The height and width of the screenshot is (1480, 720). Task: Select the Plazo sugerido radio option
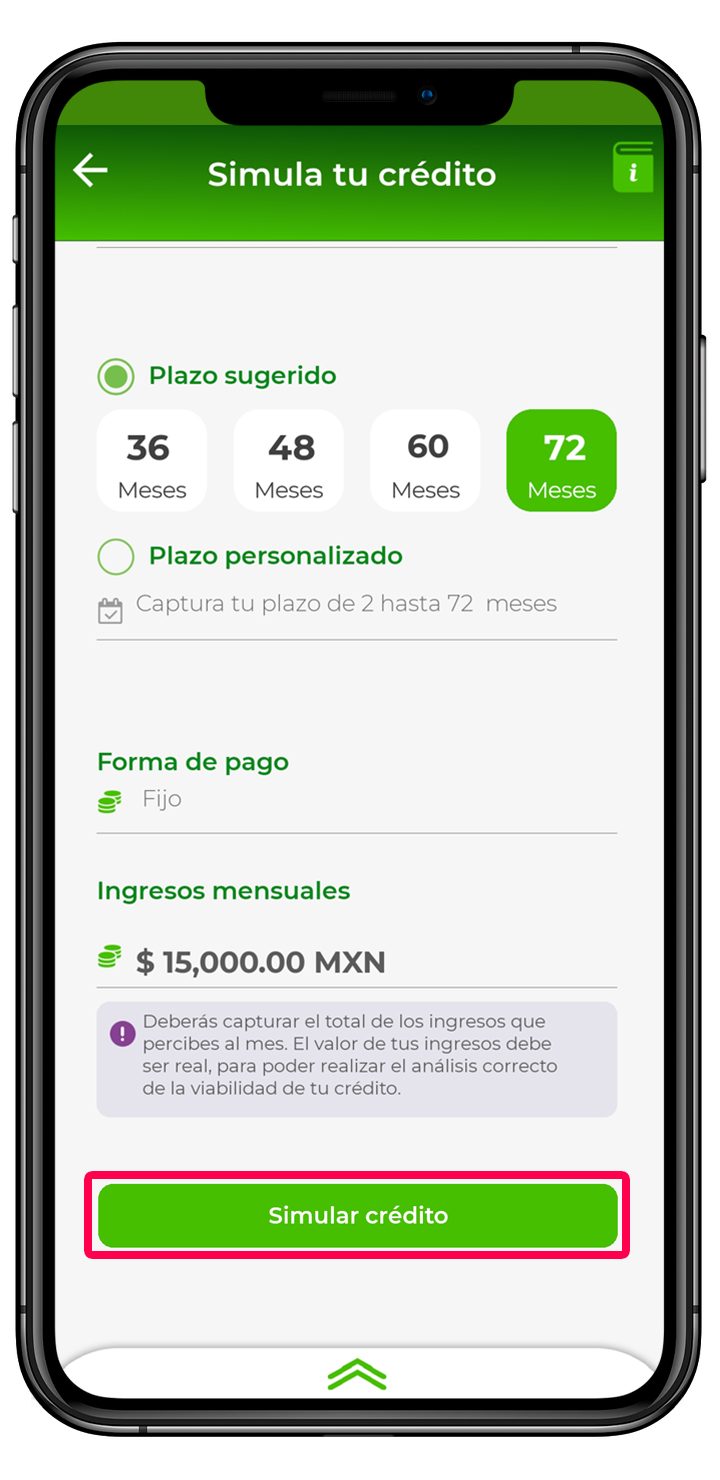(116, 377)
